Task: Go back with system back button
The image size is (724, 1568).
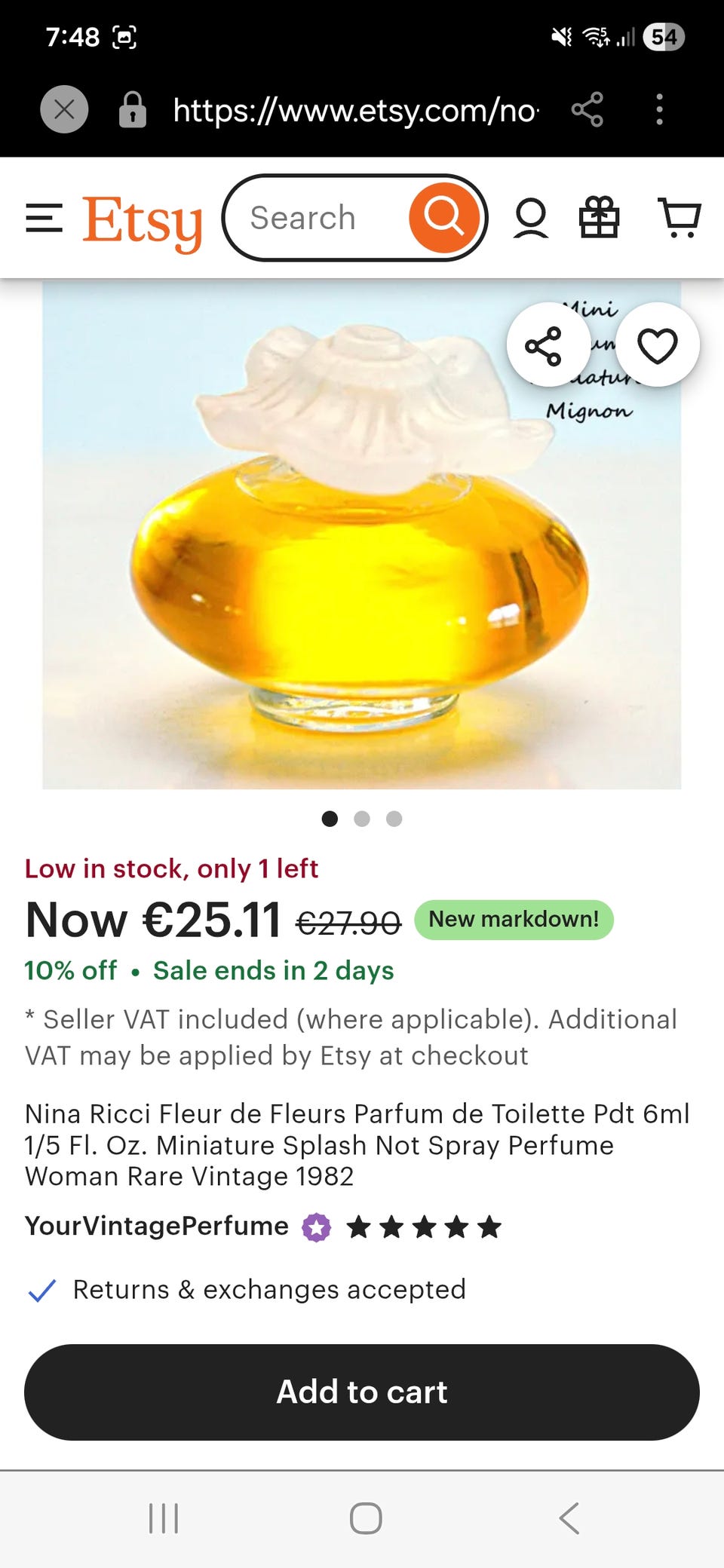Action: (x=569, y=1517)
